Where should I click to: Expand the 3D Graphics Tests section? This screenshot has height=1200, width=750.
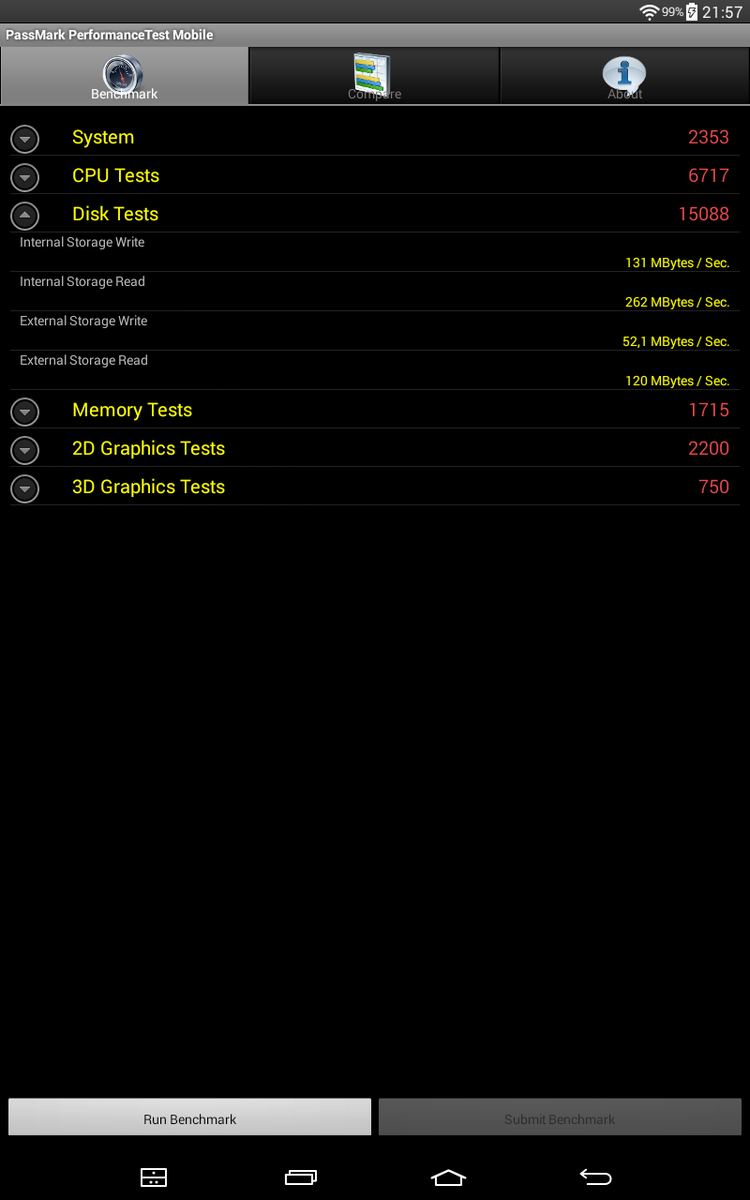click(25, 488)
